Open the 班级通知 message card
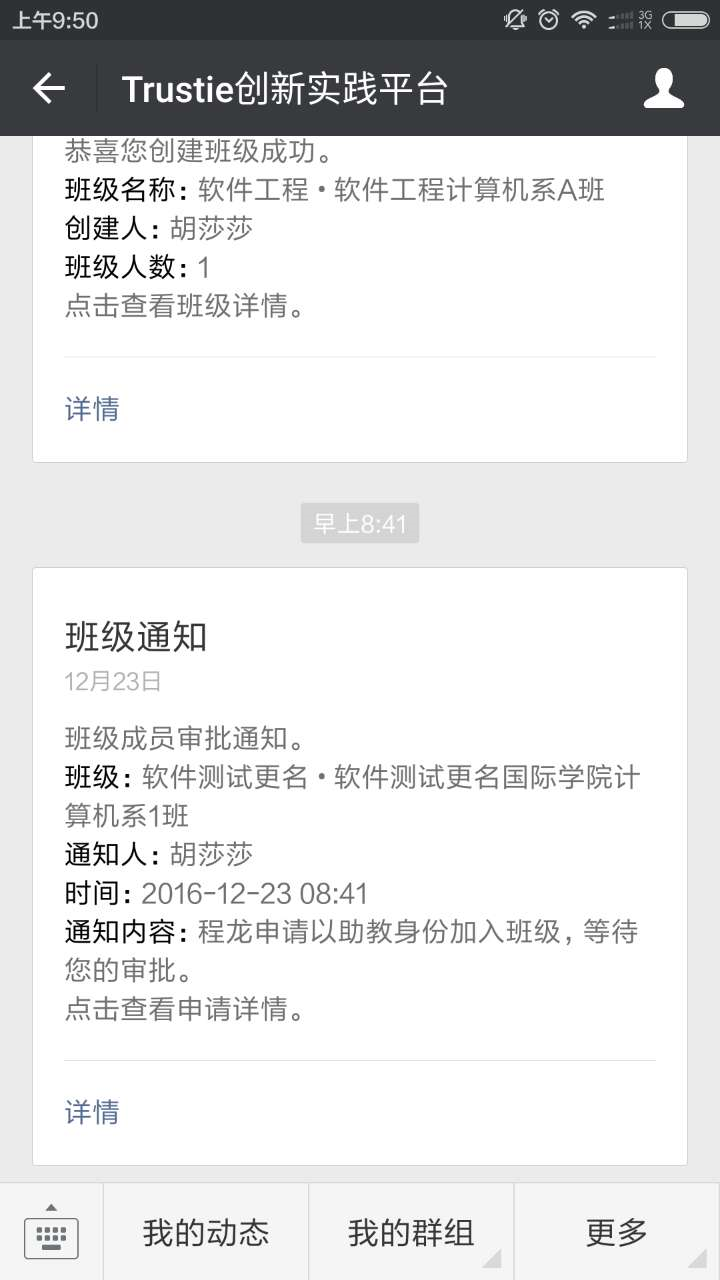720x1280 pixels. (x=360, y=866)
